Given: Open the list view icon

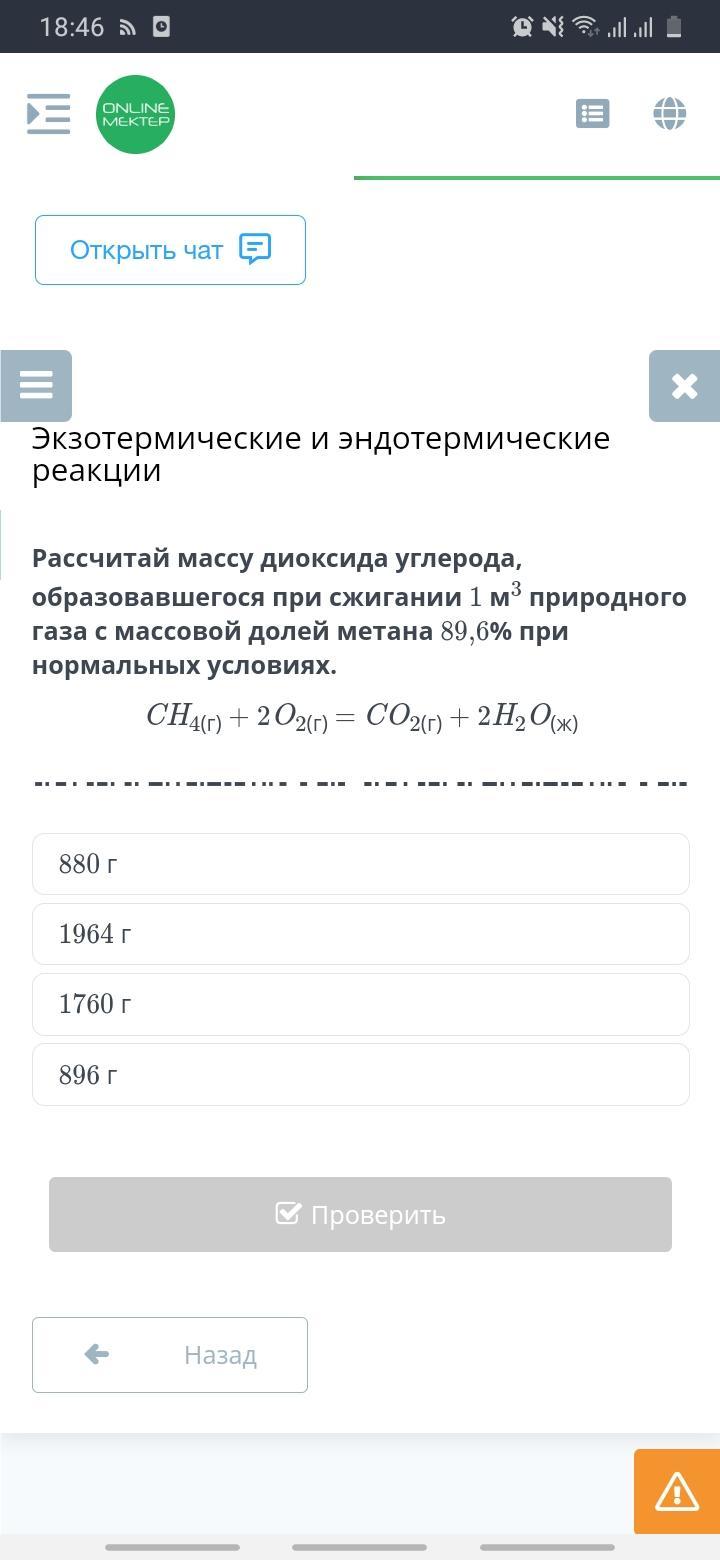Looking at the screenshot, I should tap(593, 114).
